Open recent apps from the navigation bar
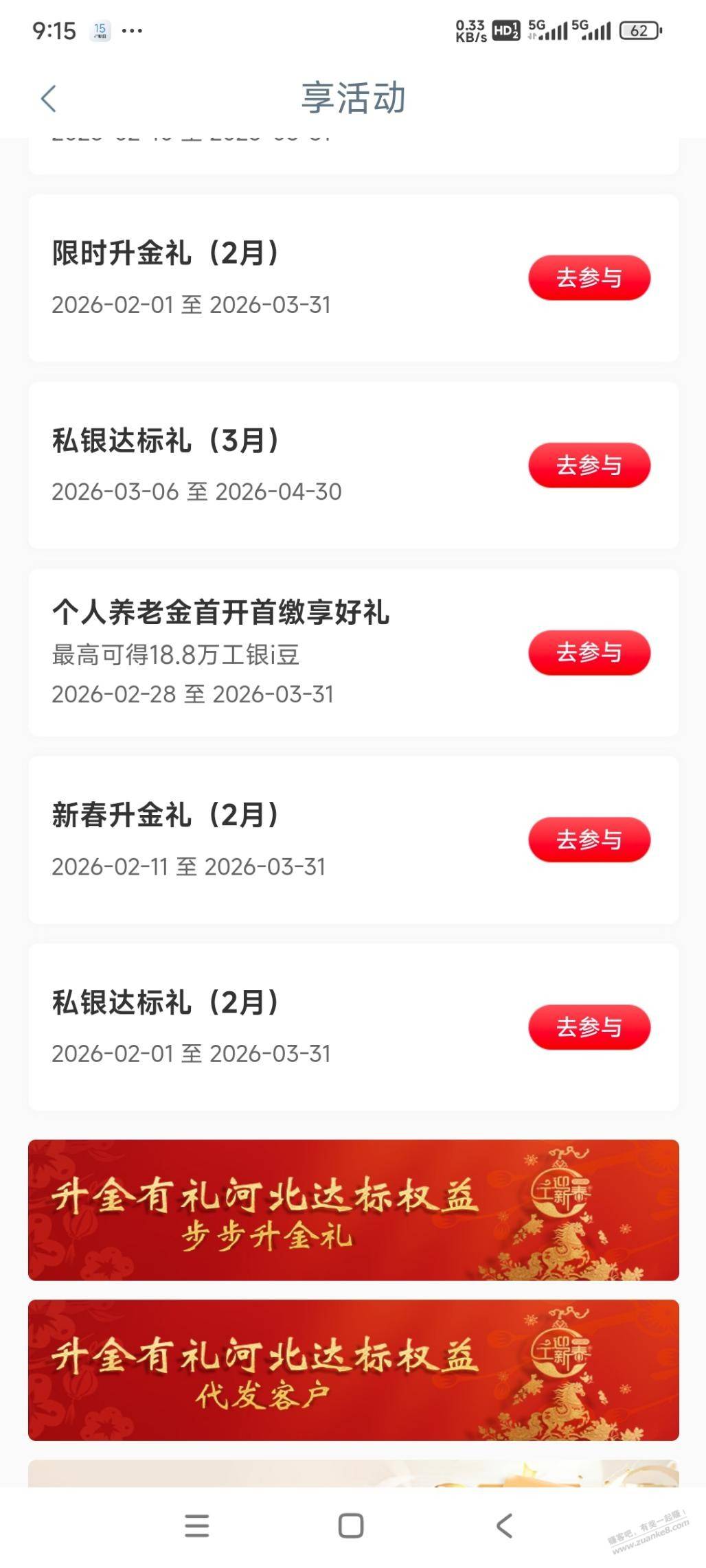706x1568 pixels. coord(197,1525)
